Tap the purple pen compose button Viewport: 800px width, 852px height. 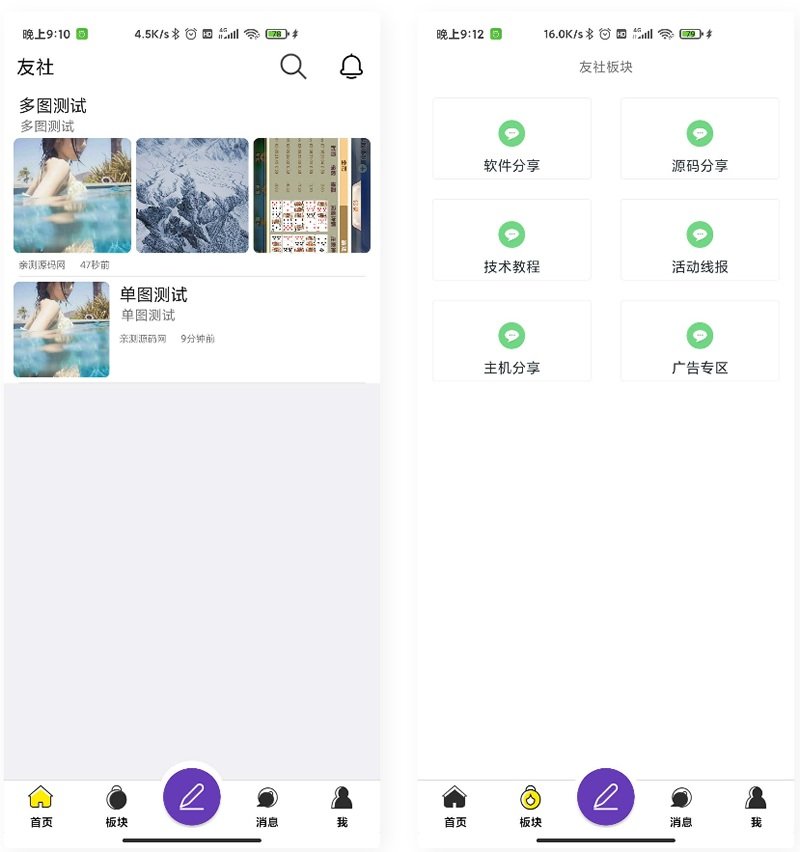[x=191, y=797]
